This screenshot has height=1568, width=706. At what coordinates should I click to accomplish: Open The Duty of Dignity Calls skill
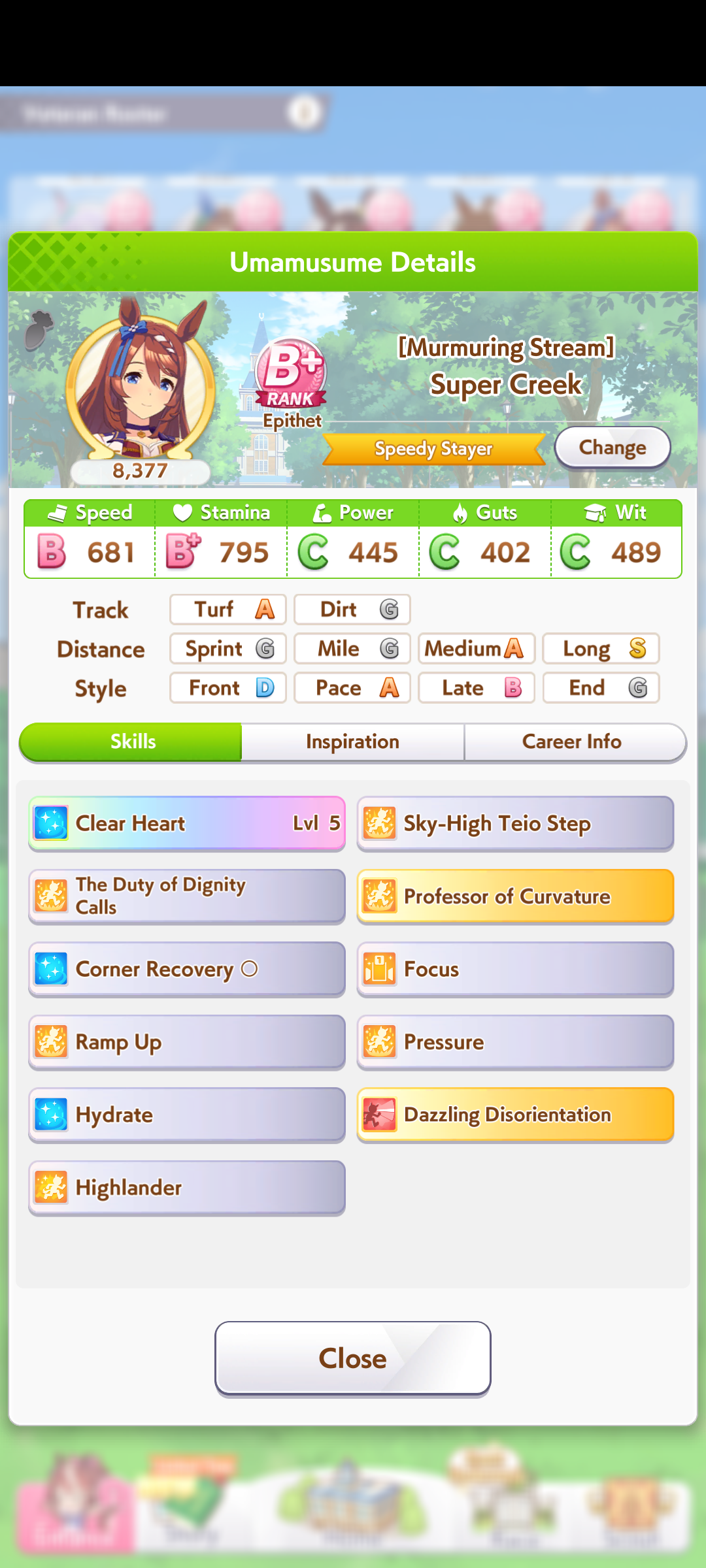click(187, 896)
